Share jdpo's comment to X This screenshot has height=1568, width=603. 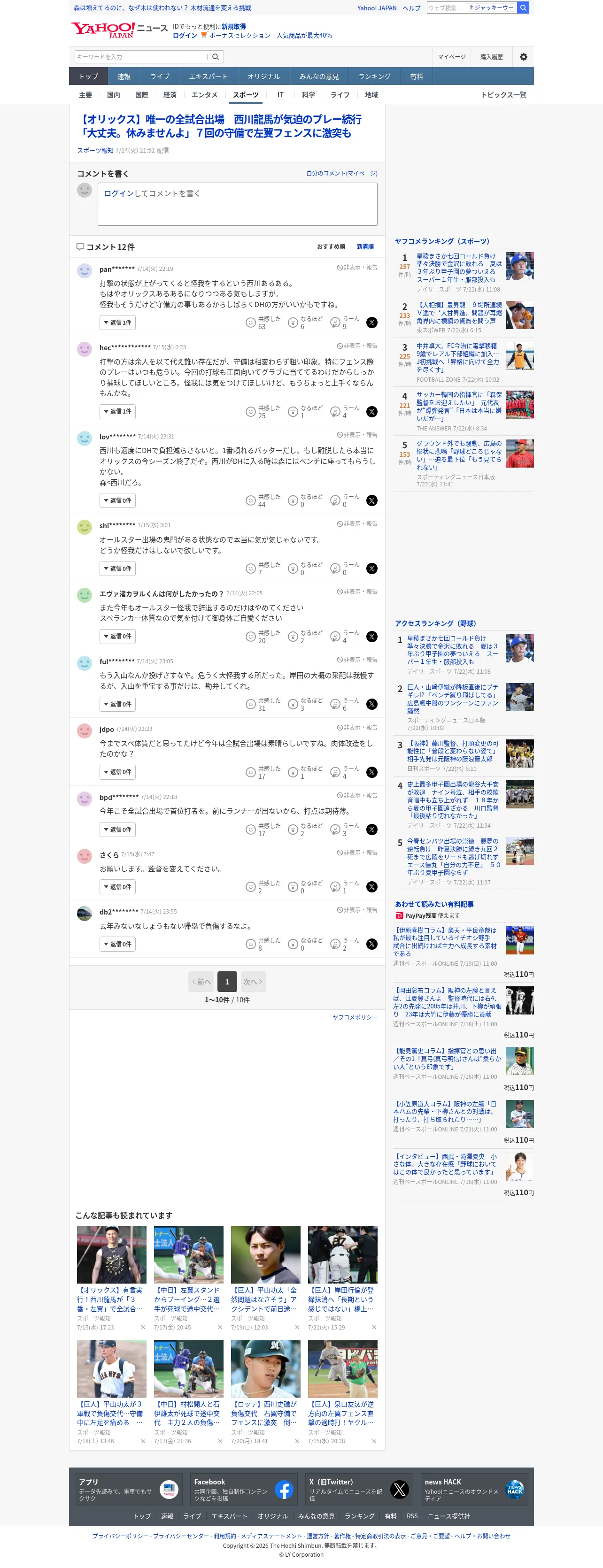pos(371,772)
